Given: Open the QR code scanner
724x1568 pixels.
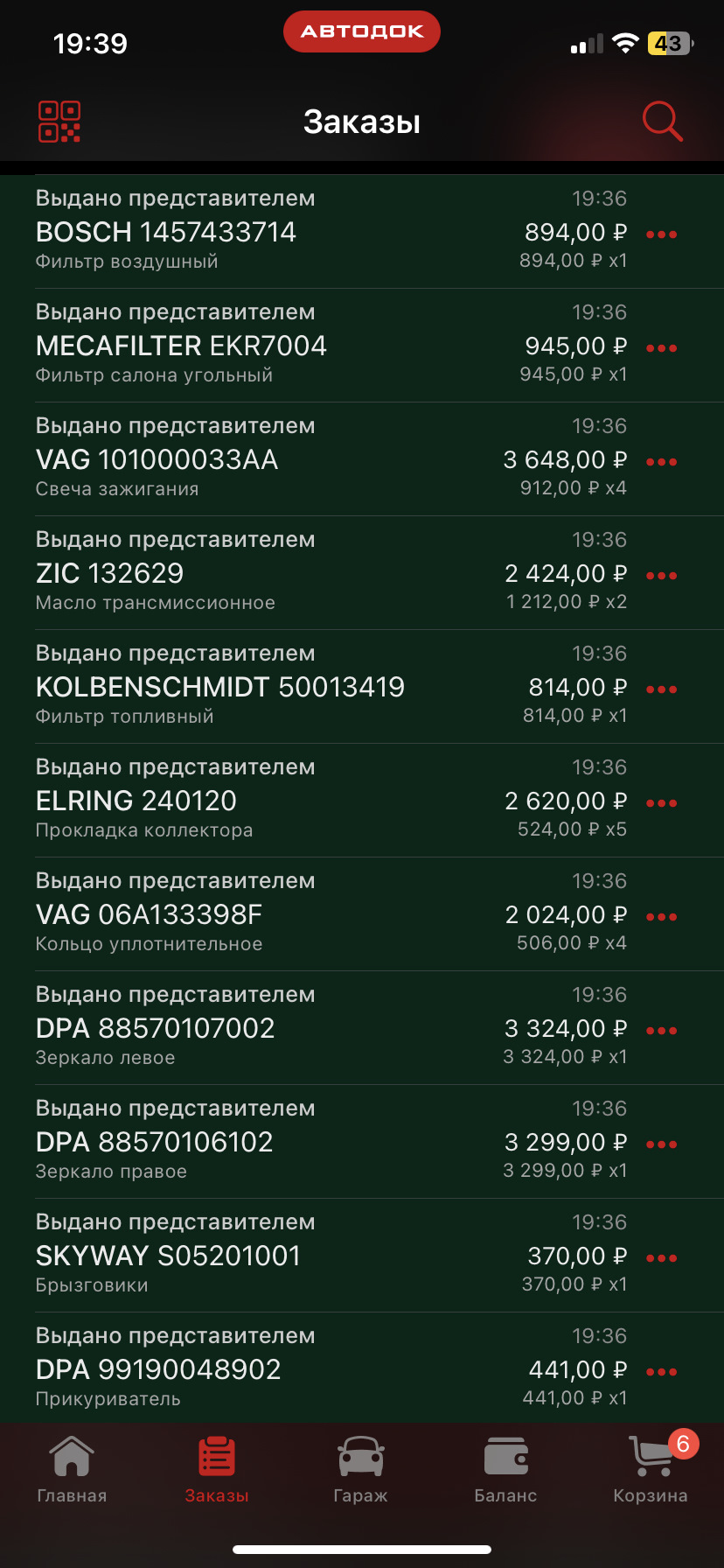Looking at the screenshot, I should (x=59, y=122).
